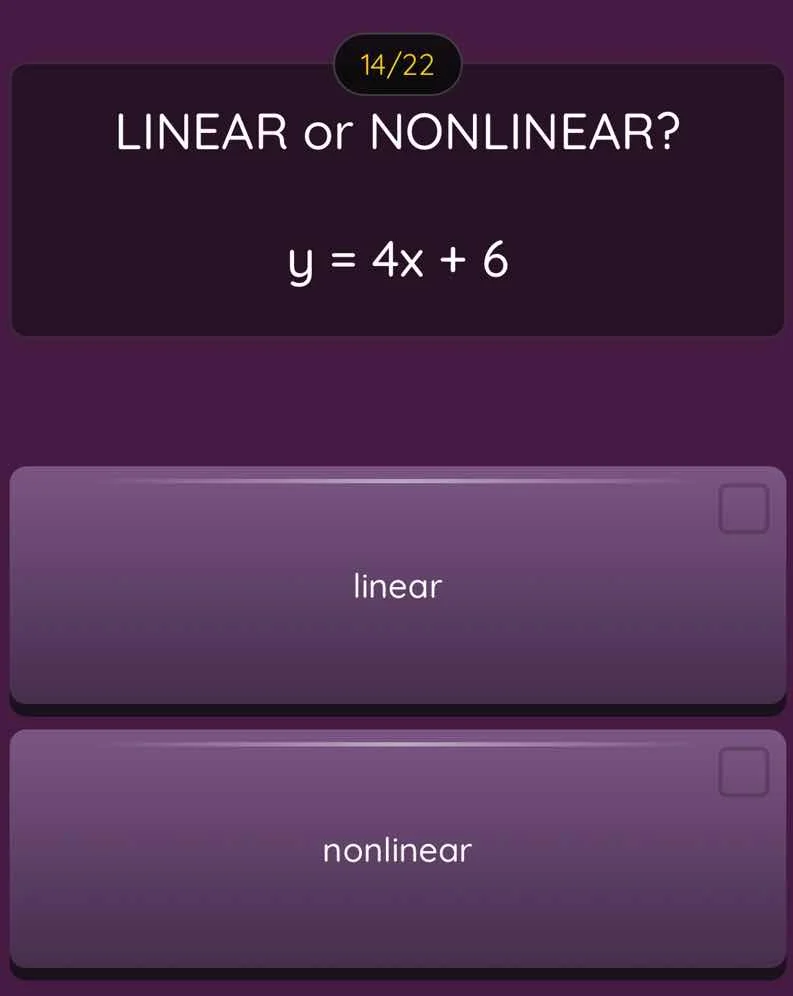Click the question card showing y = 4x + 6
This screenshot has height=996, width=793.
point(396,200)
